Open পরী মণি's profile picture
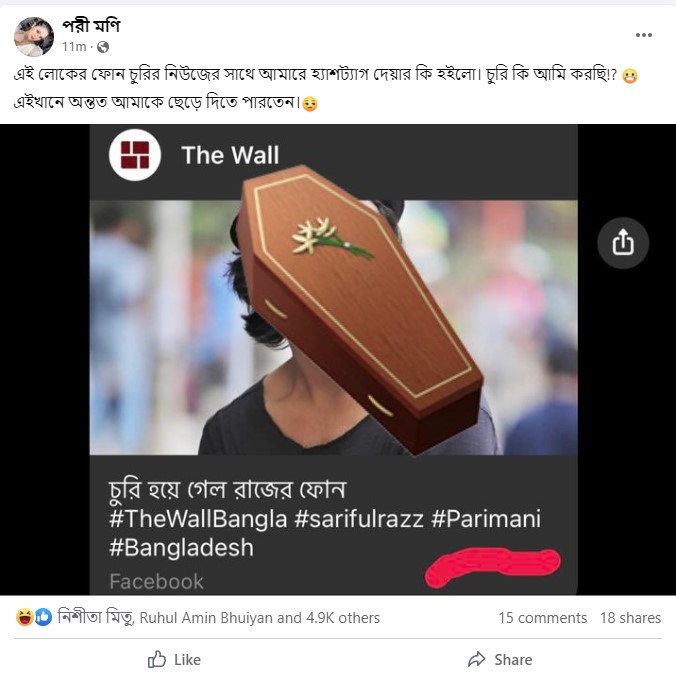 coord(34,36)
